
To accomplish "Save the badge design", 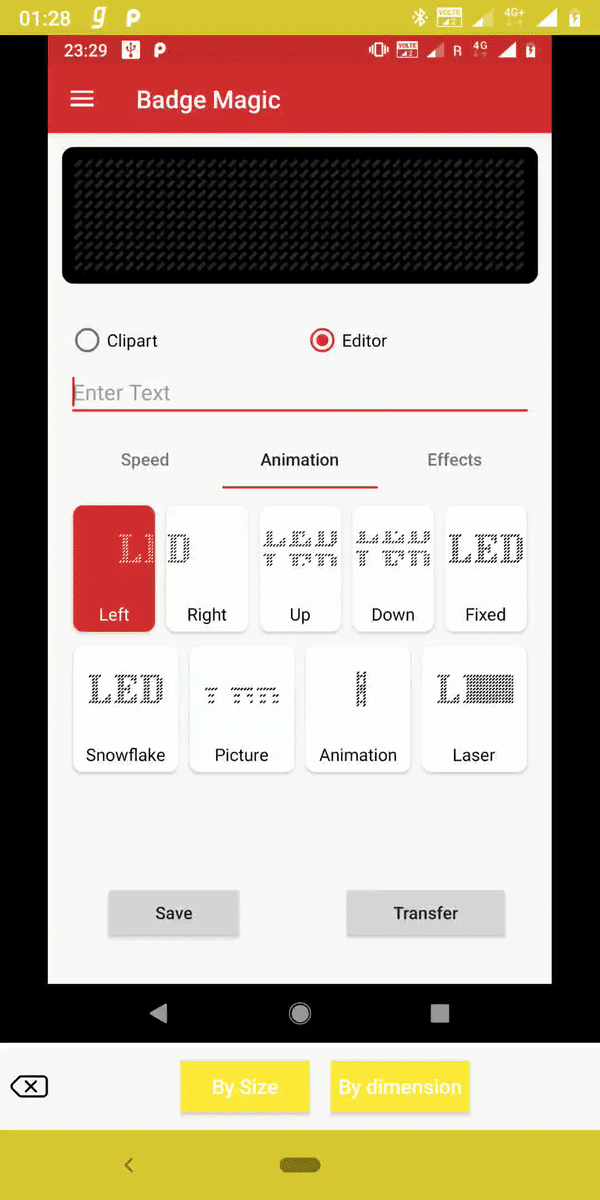I will coord(174,913).
